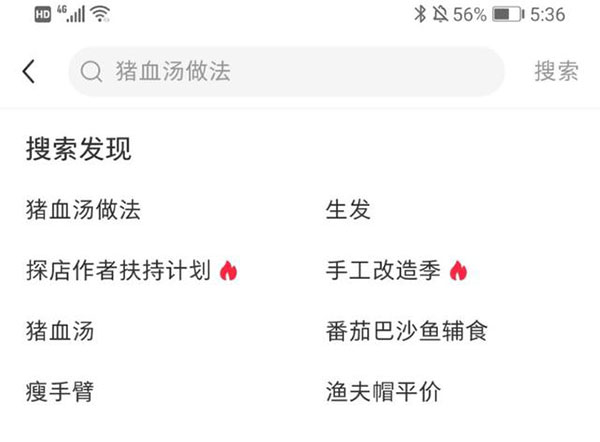Select the 生发 suggestion
Screen dimensions: 600x442
click(x=348, y=210)
